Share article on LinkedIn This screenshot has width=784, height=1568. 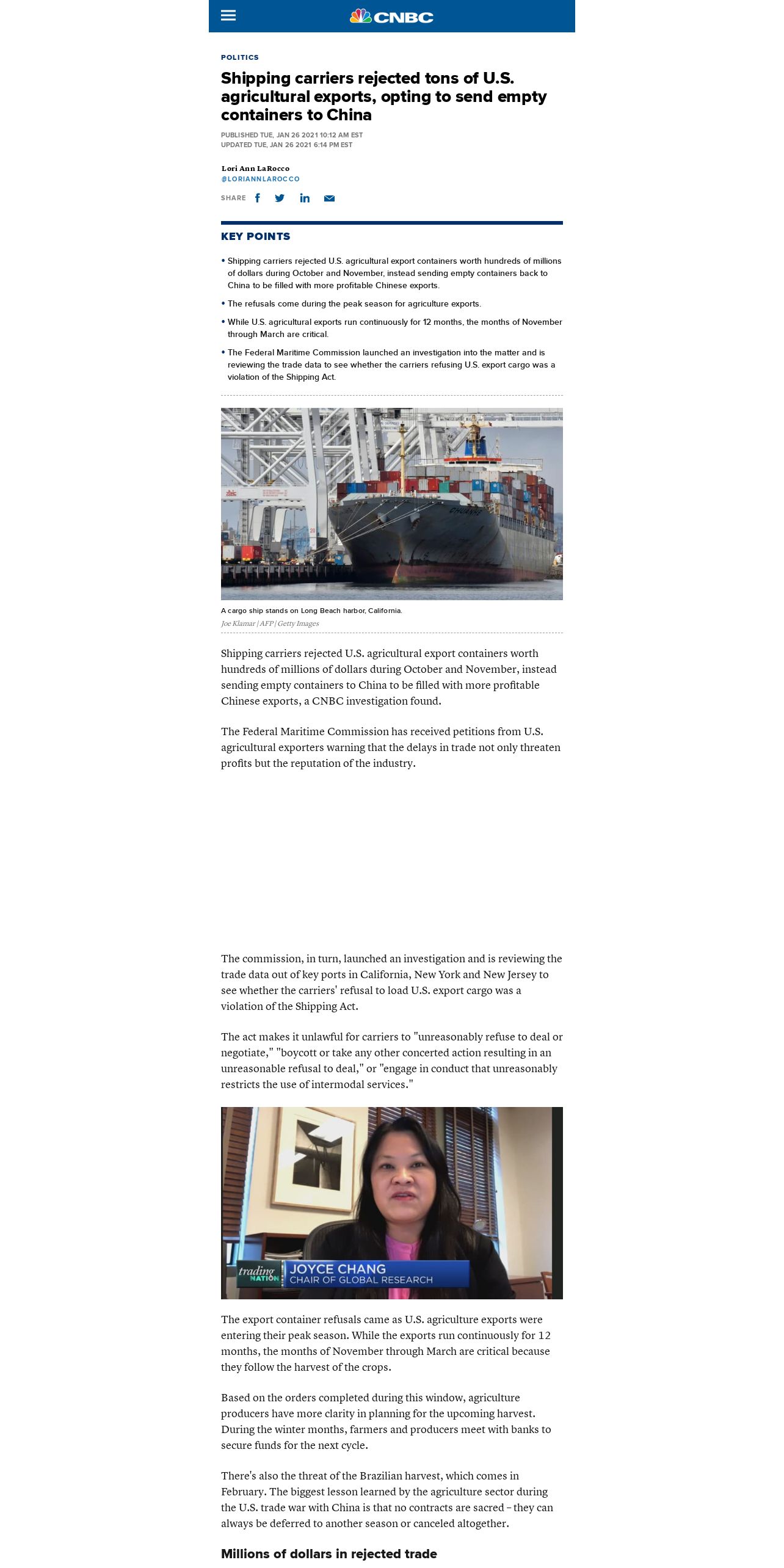pos(305,198)
